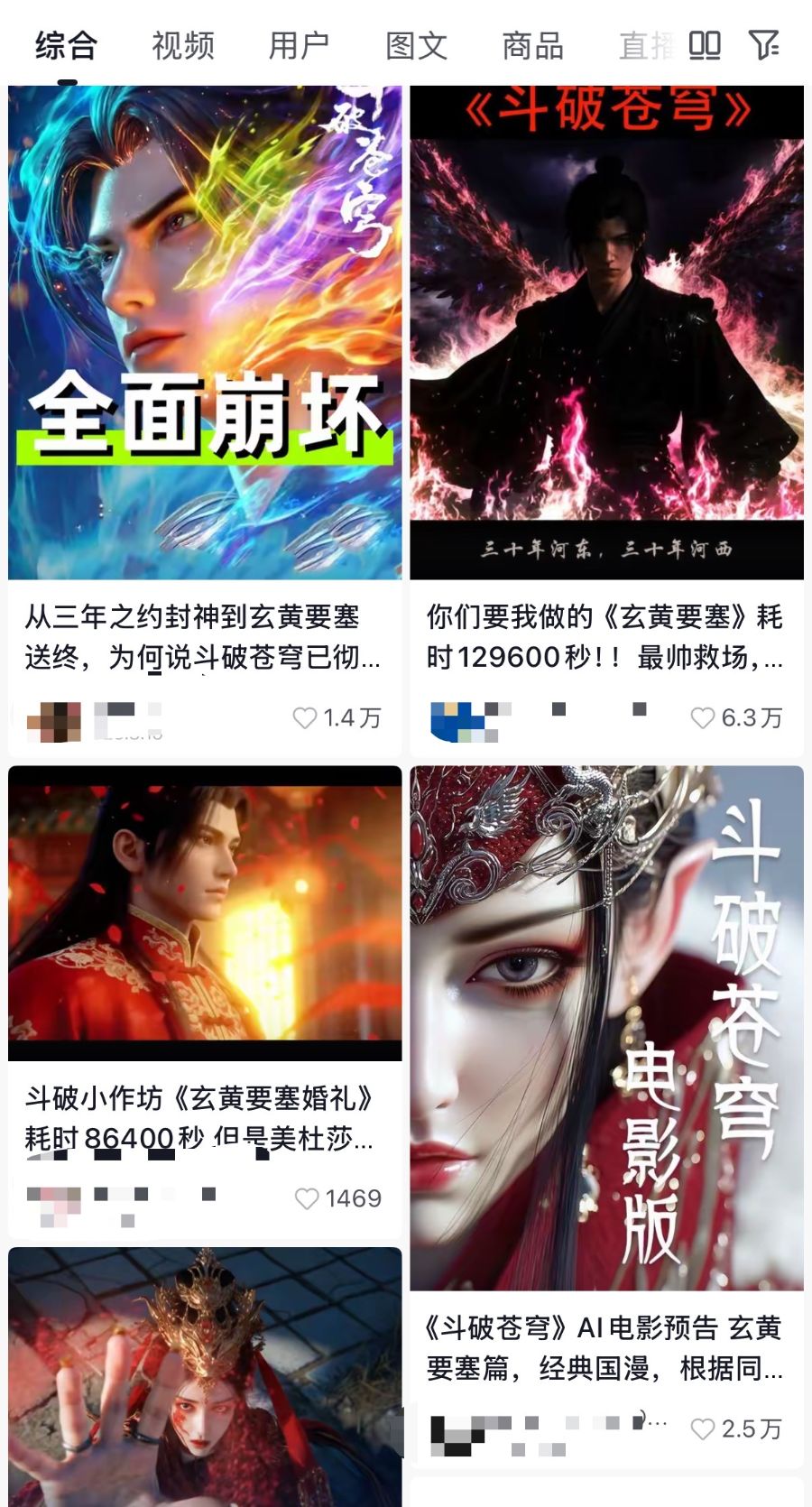
Task: Open the 玄黄要塞婚礼 video card
Action: (x=205, y=913)
